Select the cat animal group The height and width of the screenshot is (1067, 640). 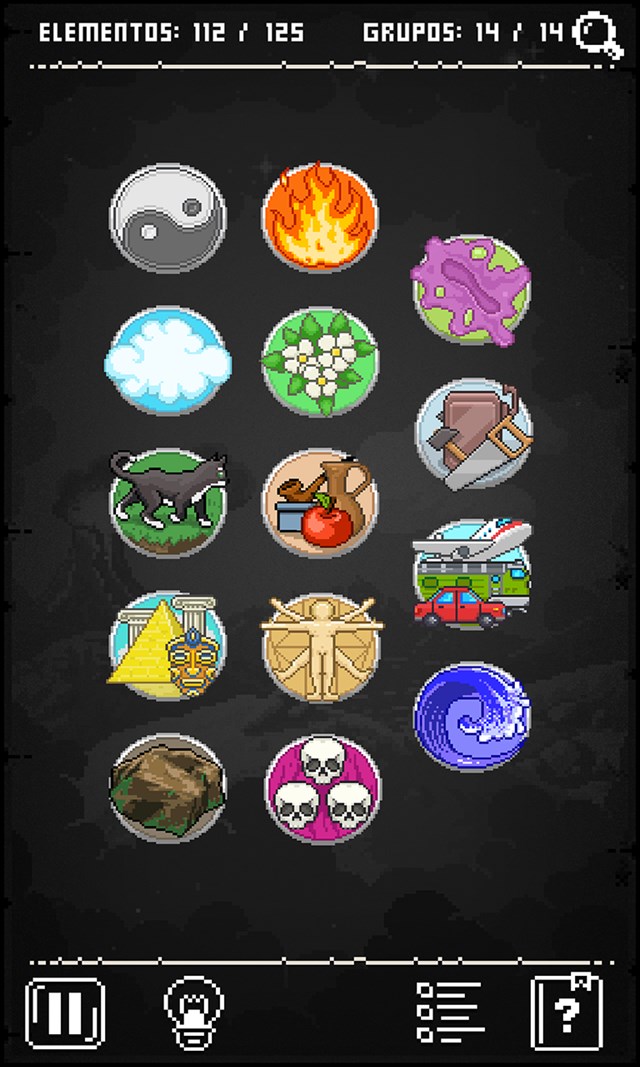168,502
